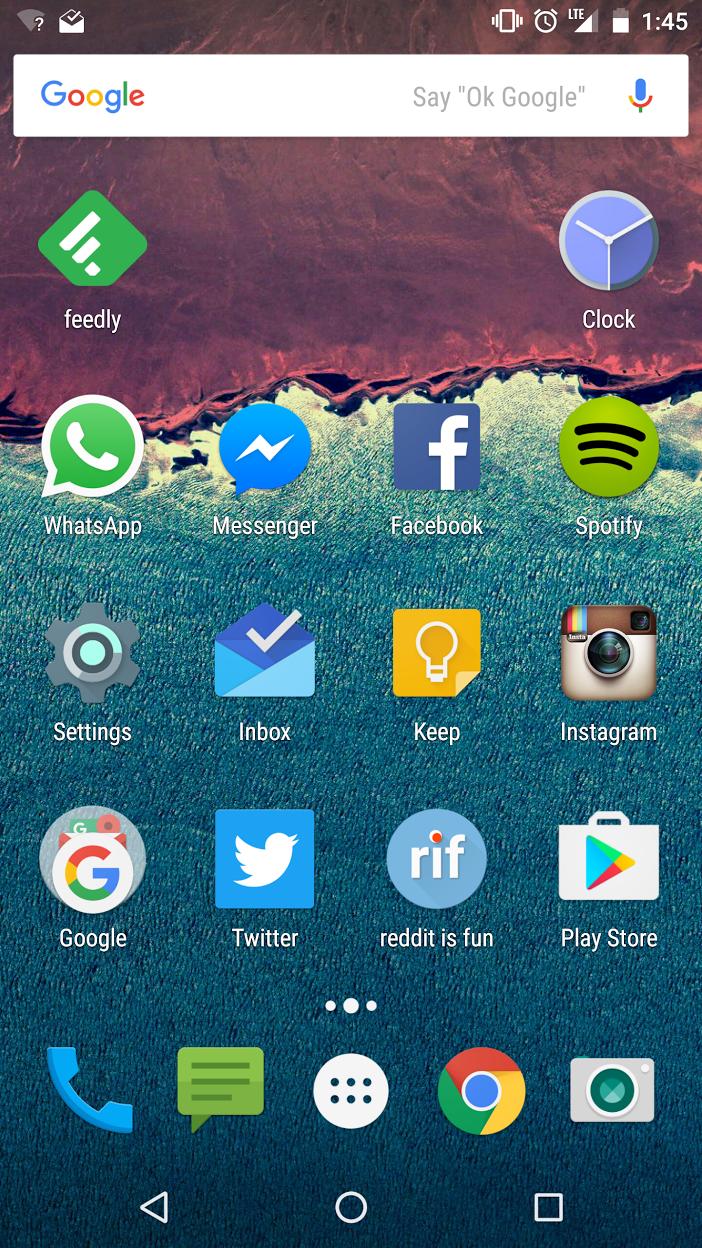The image size is (702, 1248).
Task: Launch Keep notes
Action: 436,653
